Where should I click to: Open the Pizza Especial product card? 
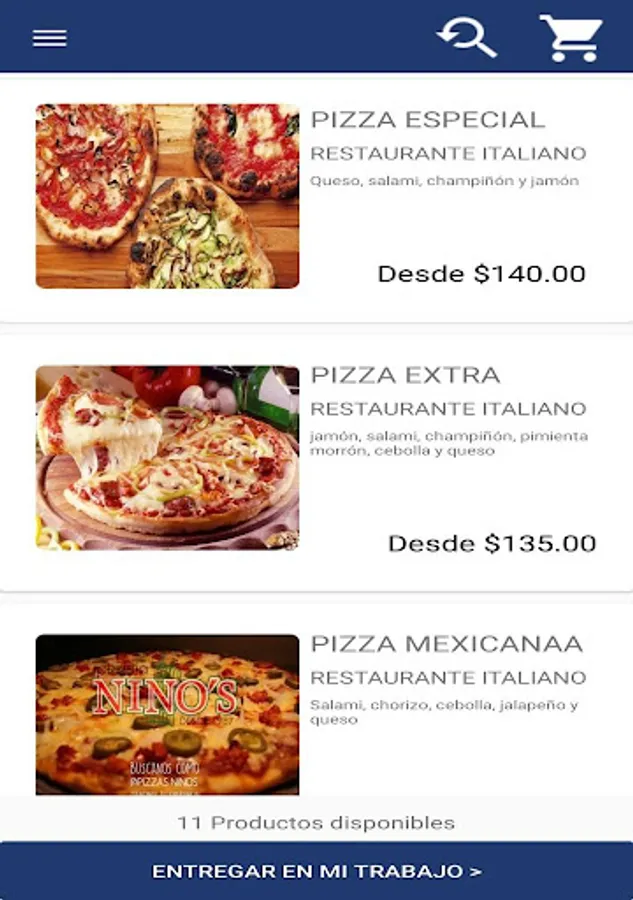[316, 197]
